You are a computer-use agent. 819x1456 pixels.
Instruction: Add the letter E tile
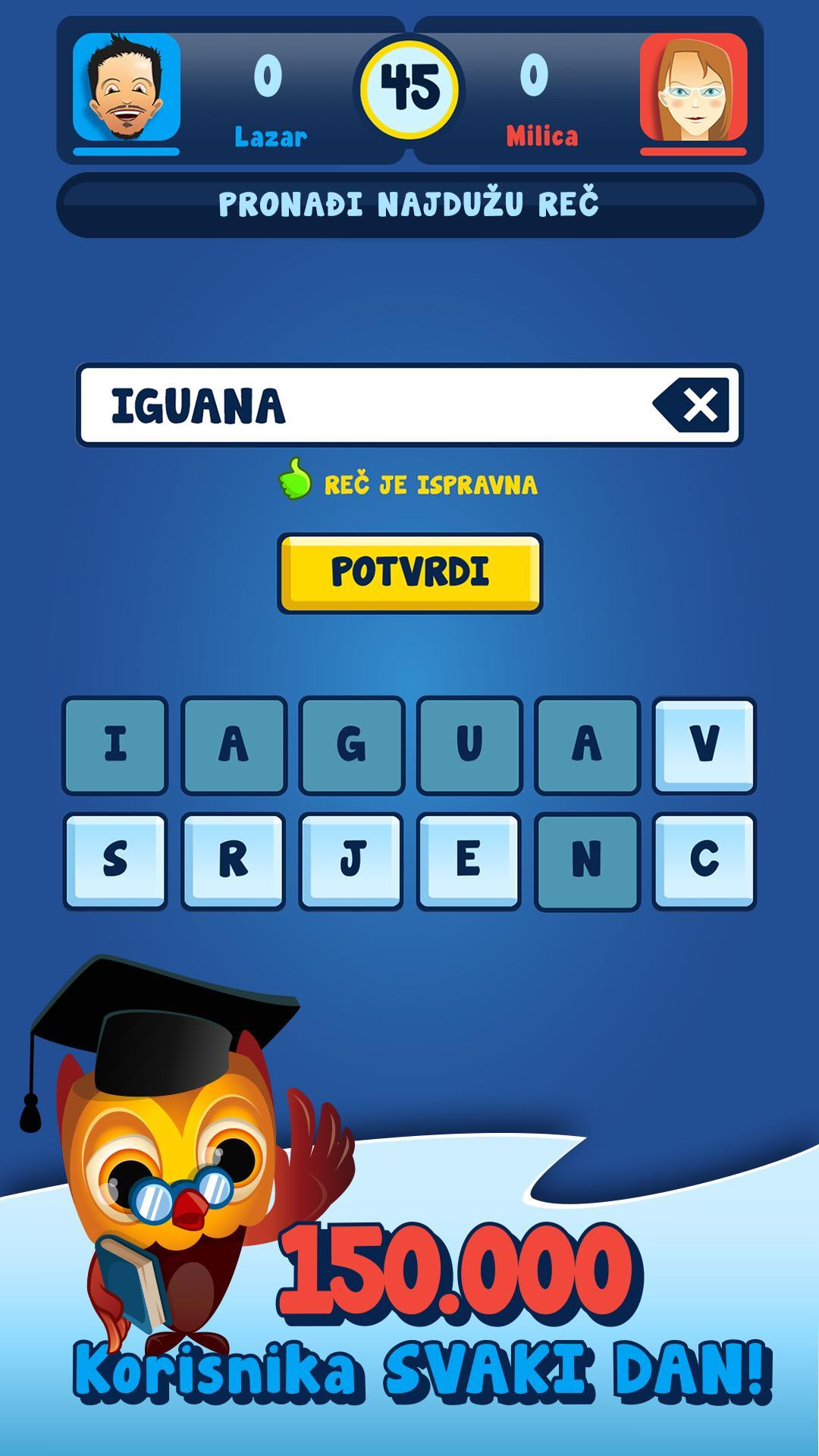pos(469,861)
